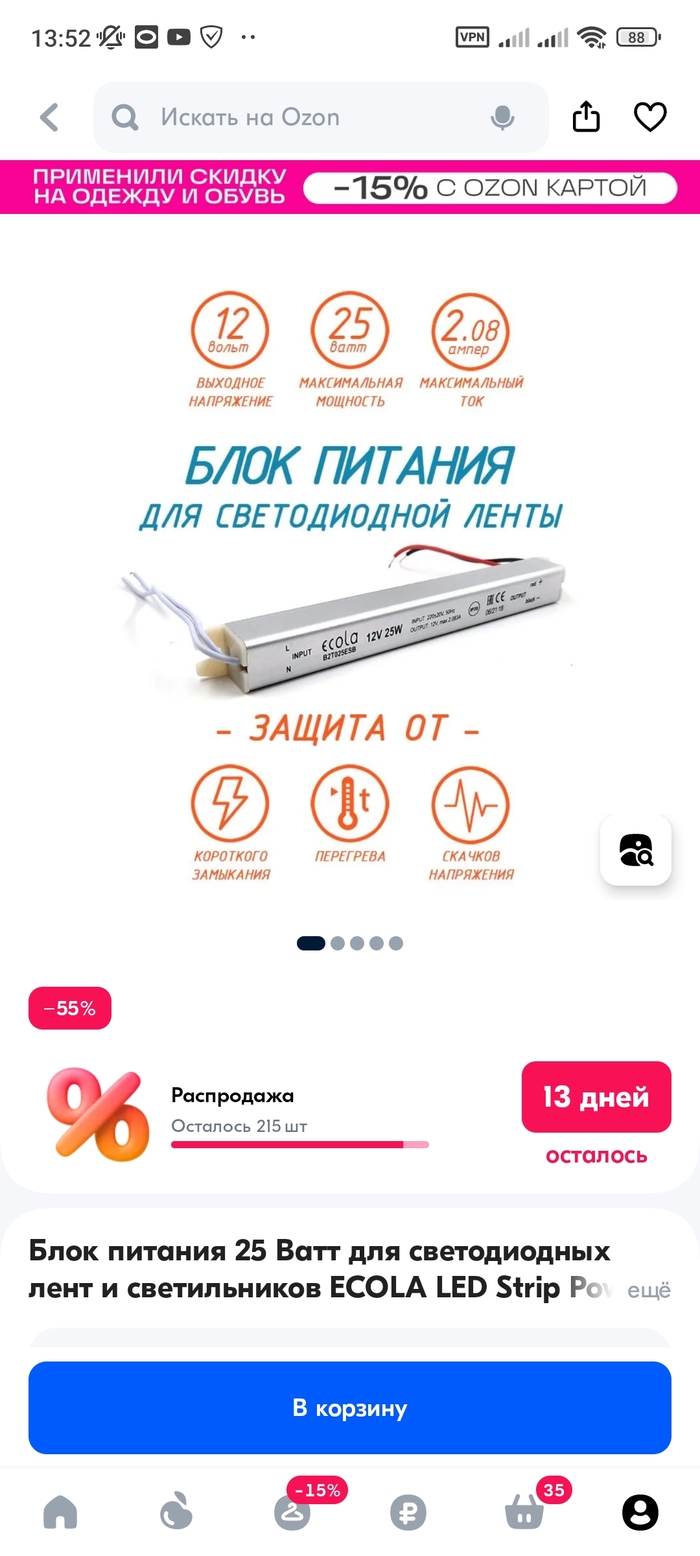Go to the Ozon home tab
Image resolution: width=700 pixels, height=1556 pixels.
point(60,1512)
